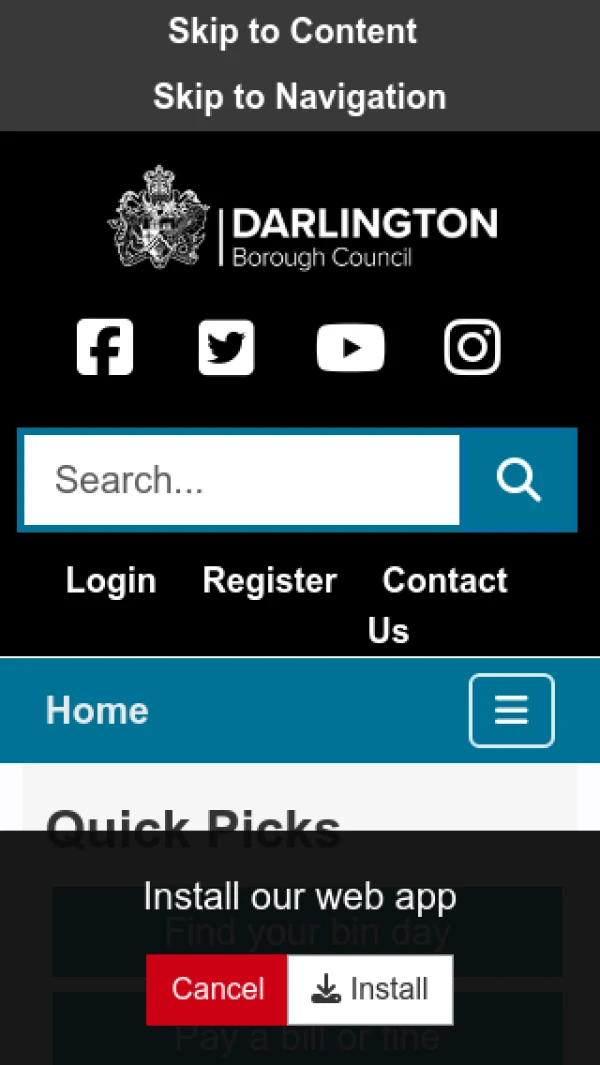Tap the Skip to Navigation link

click(299, 97)
